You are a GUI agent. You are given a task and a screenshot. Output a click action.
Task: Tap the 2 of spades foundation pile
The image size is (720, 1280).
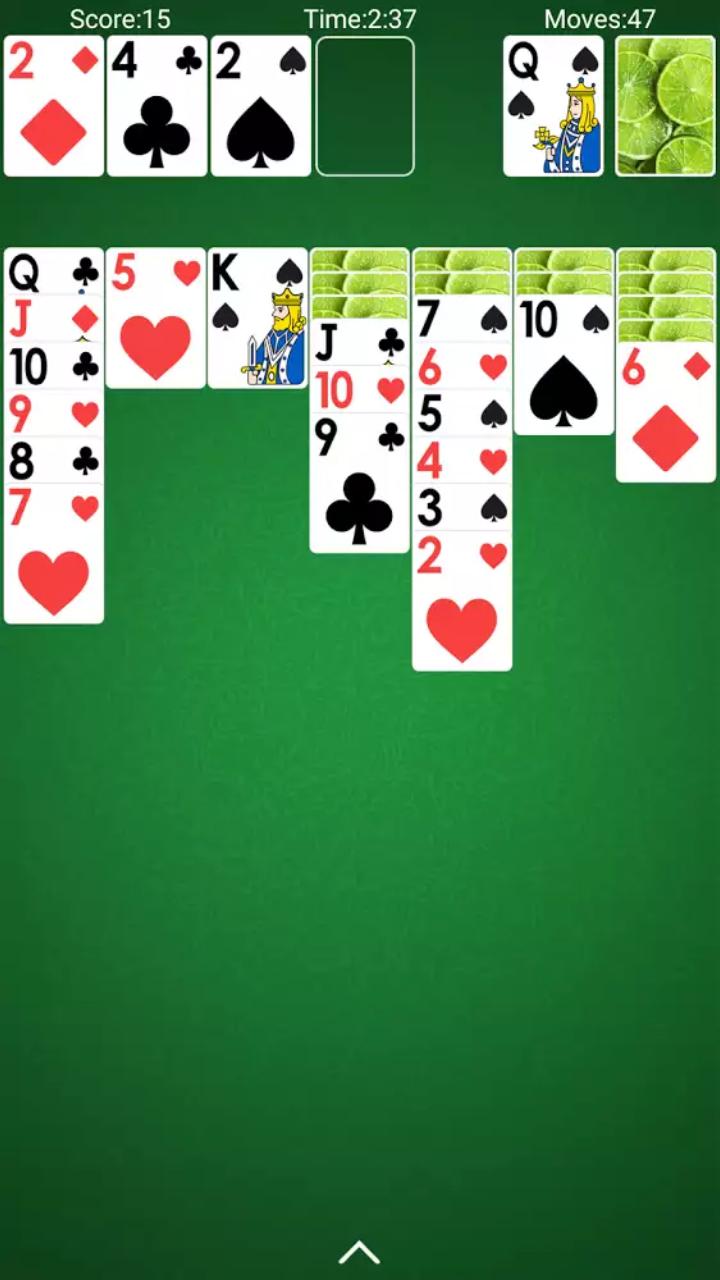(260, 106)
